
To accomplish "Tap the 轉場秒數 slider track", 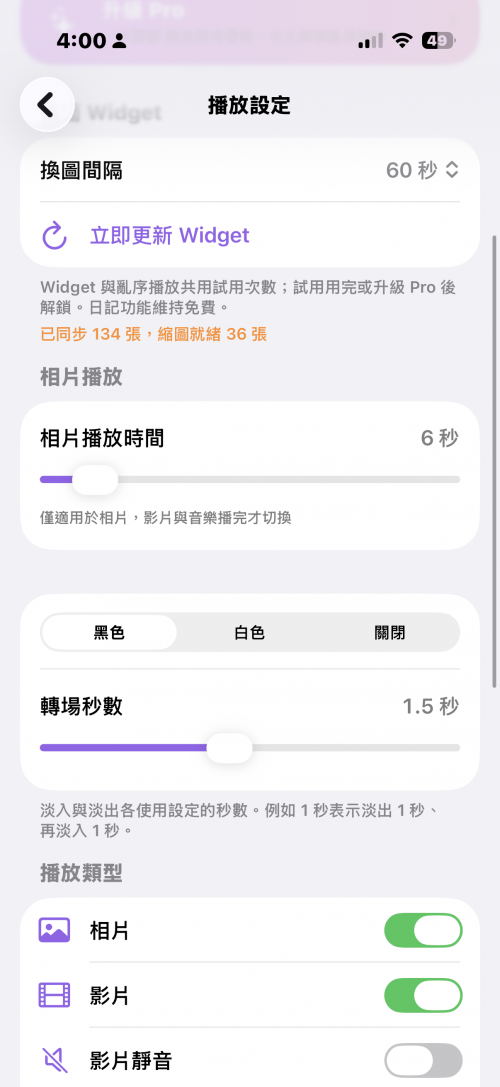I will tap(250, 747).
